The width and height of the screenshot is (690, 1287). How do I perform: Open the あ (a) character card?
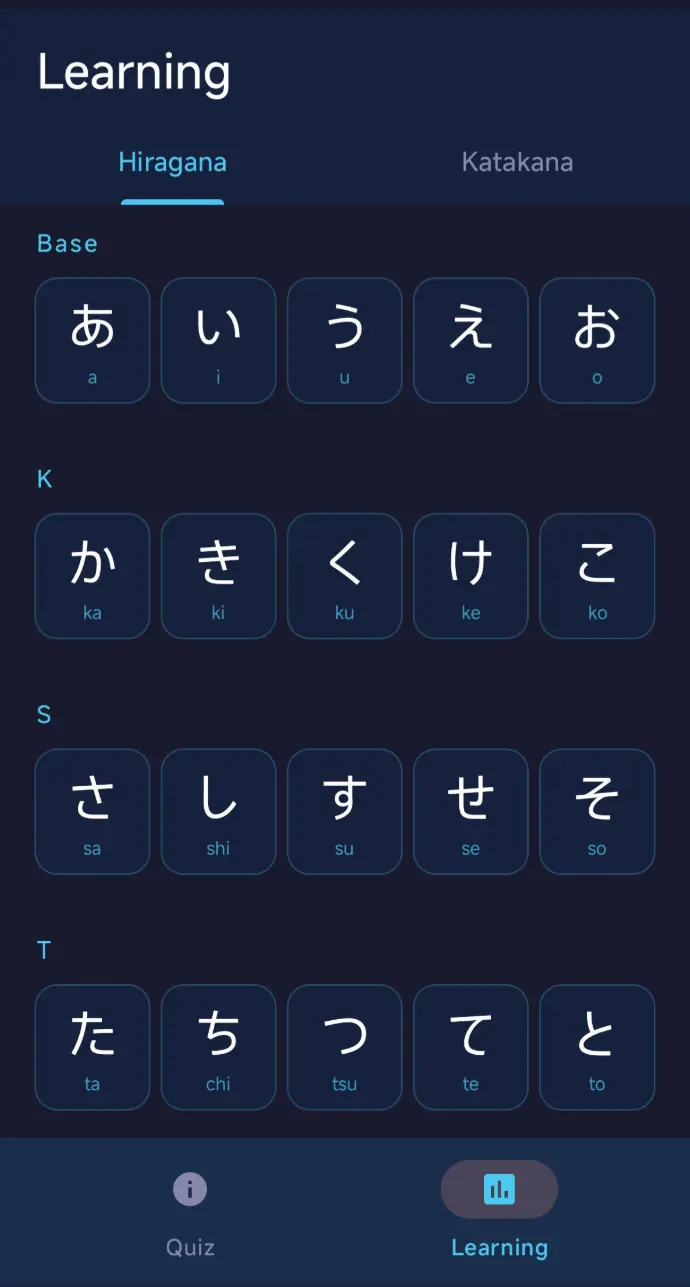(92, 340)
